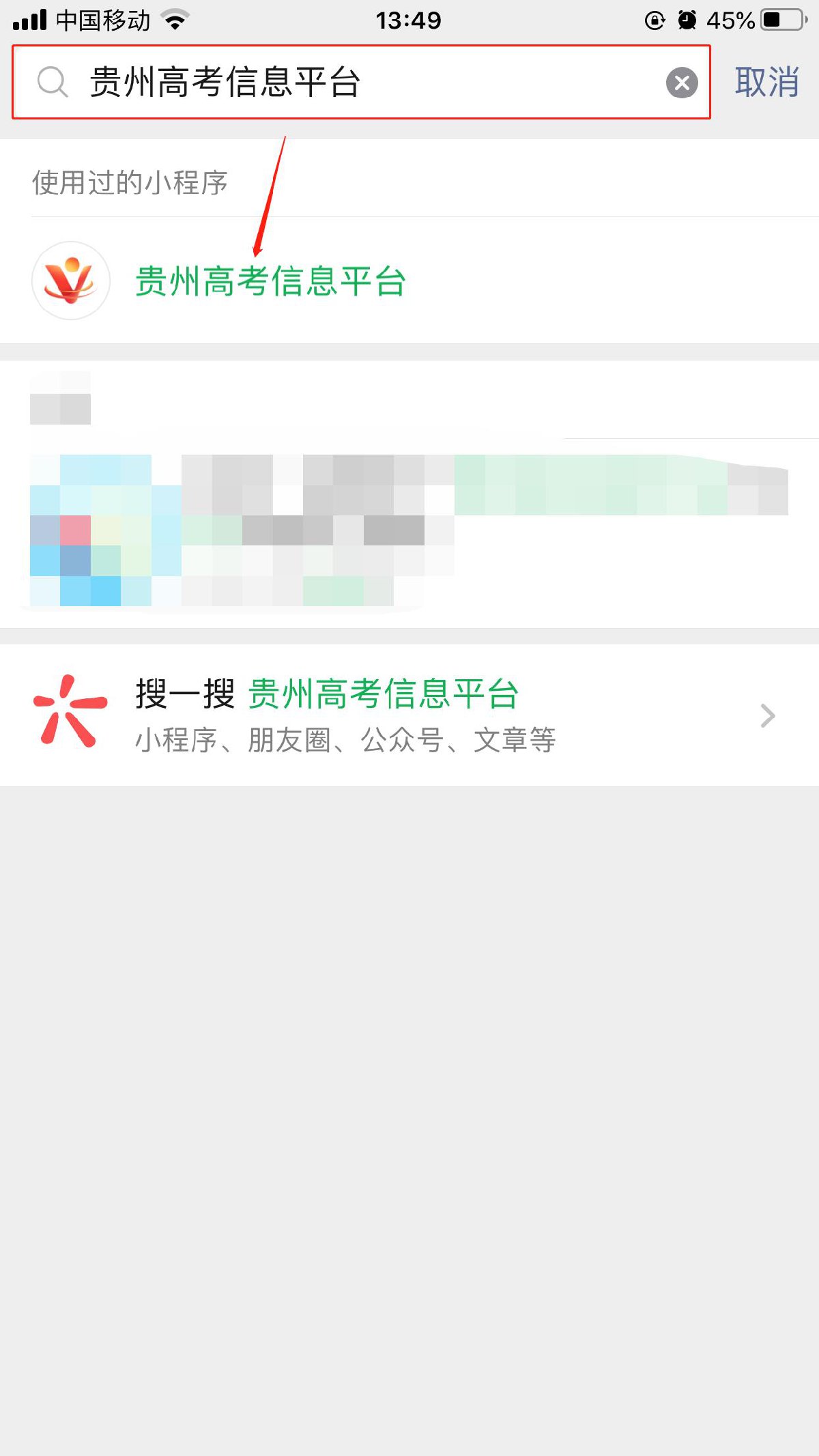The width and height of the screenshot is (819, 1456).
Task: Open the 贵州高考信息平台 mini program
Action: (270, 281)
